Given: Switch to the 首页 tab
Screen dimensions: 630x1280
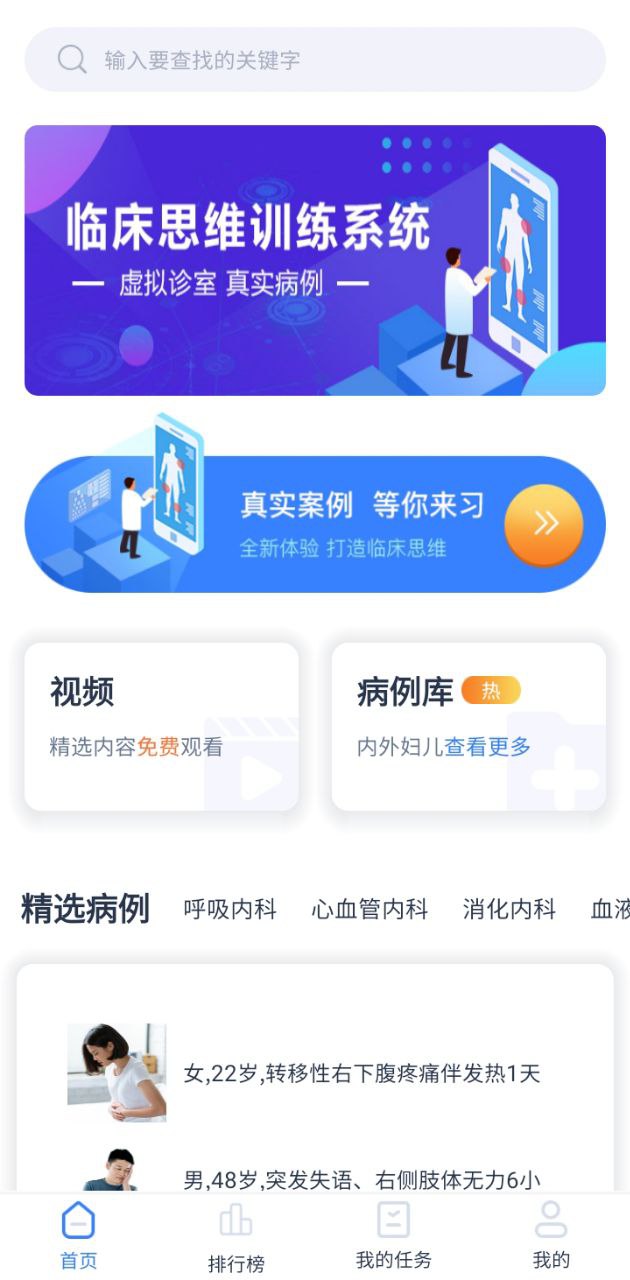Looking at the screenshot, I should click(x=78, y=1236).
